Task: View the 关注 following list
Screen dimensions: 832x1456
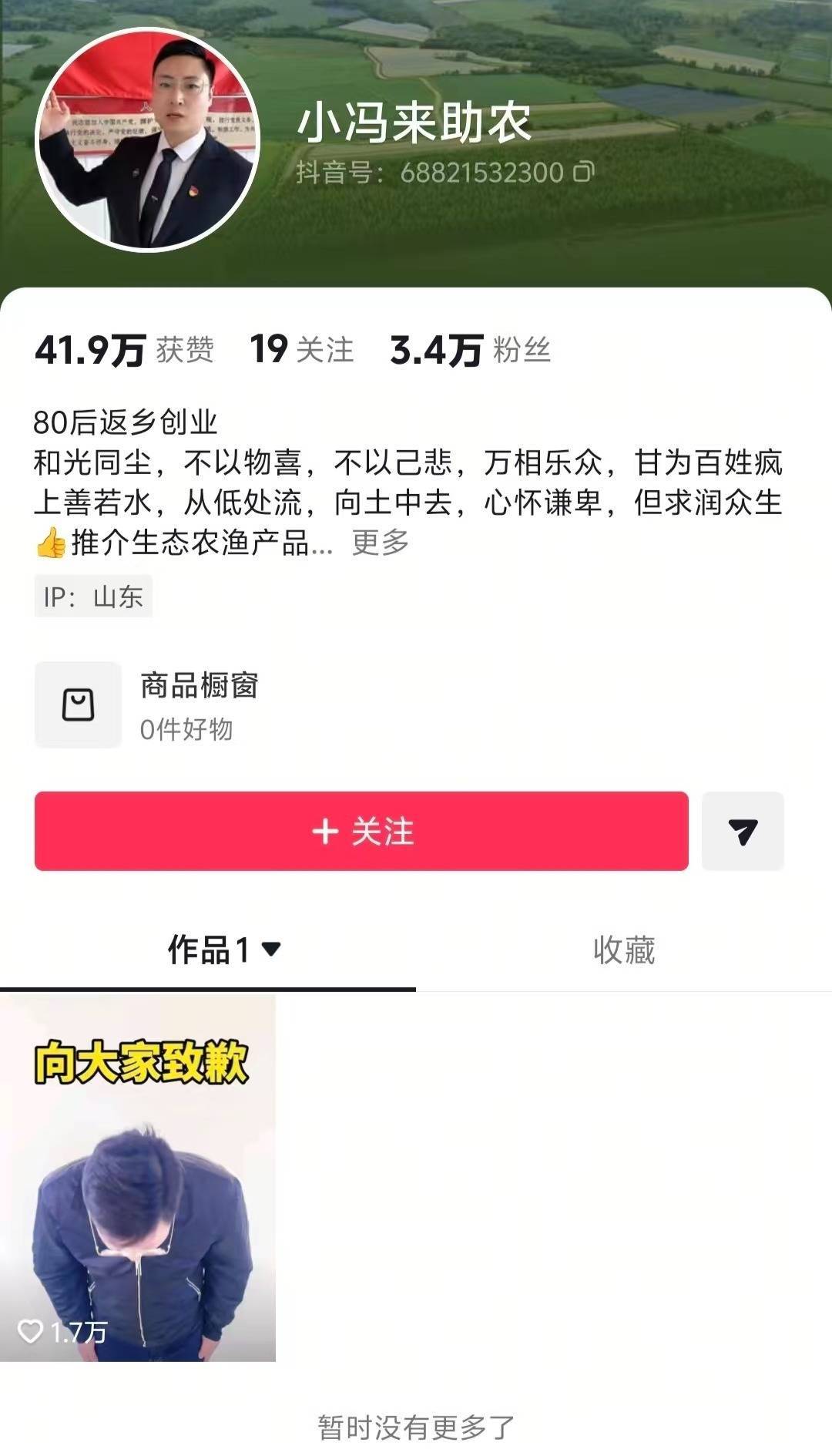Action: [301, 350]
